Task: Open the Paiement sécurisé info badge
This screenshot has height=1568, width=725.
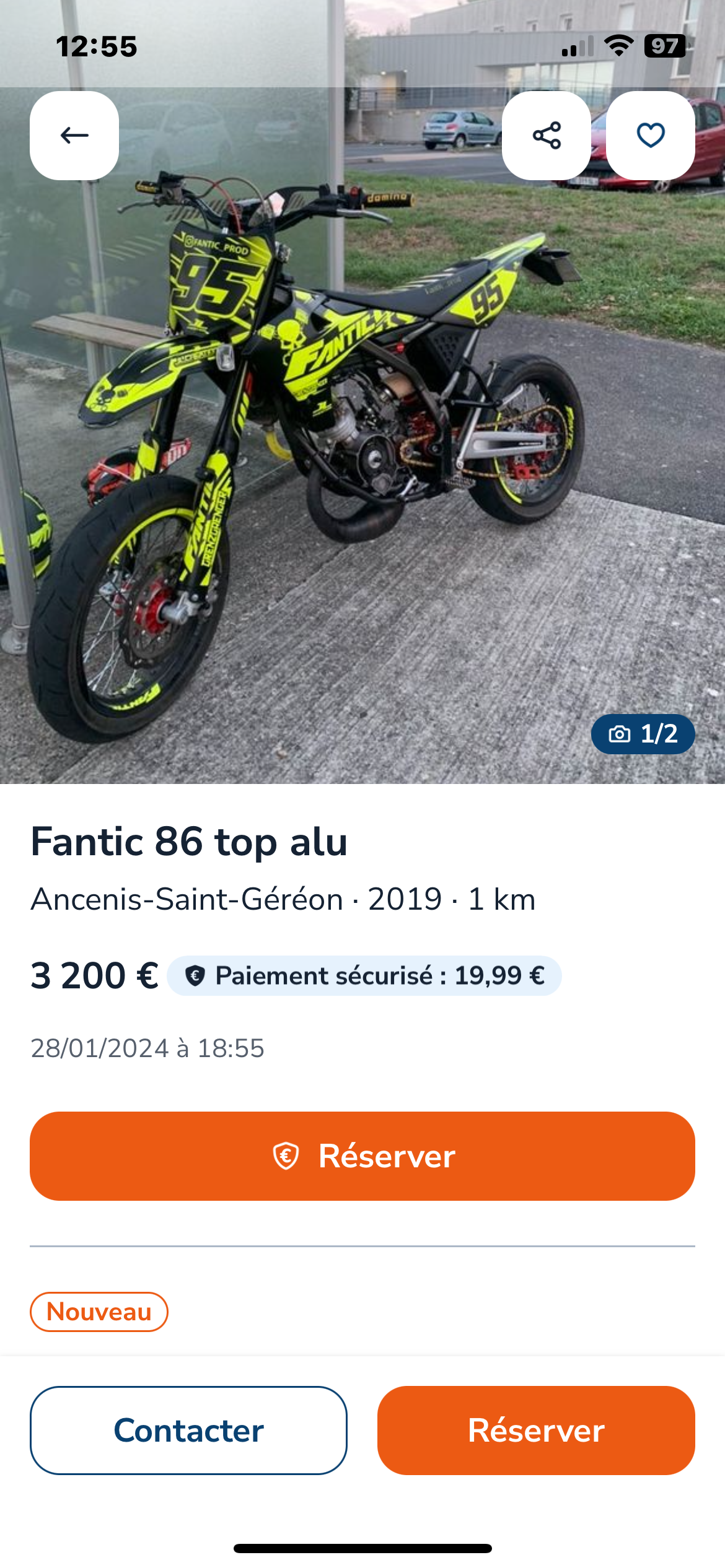Action: coord(364,976)
